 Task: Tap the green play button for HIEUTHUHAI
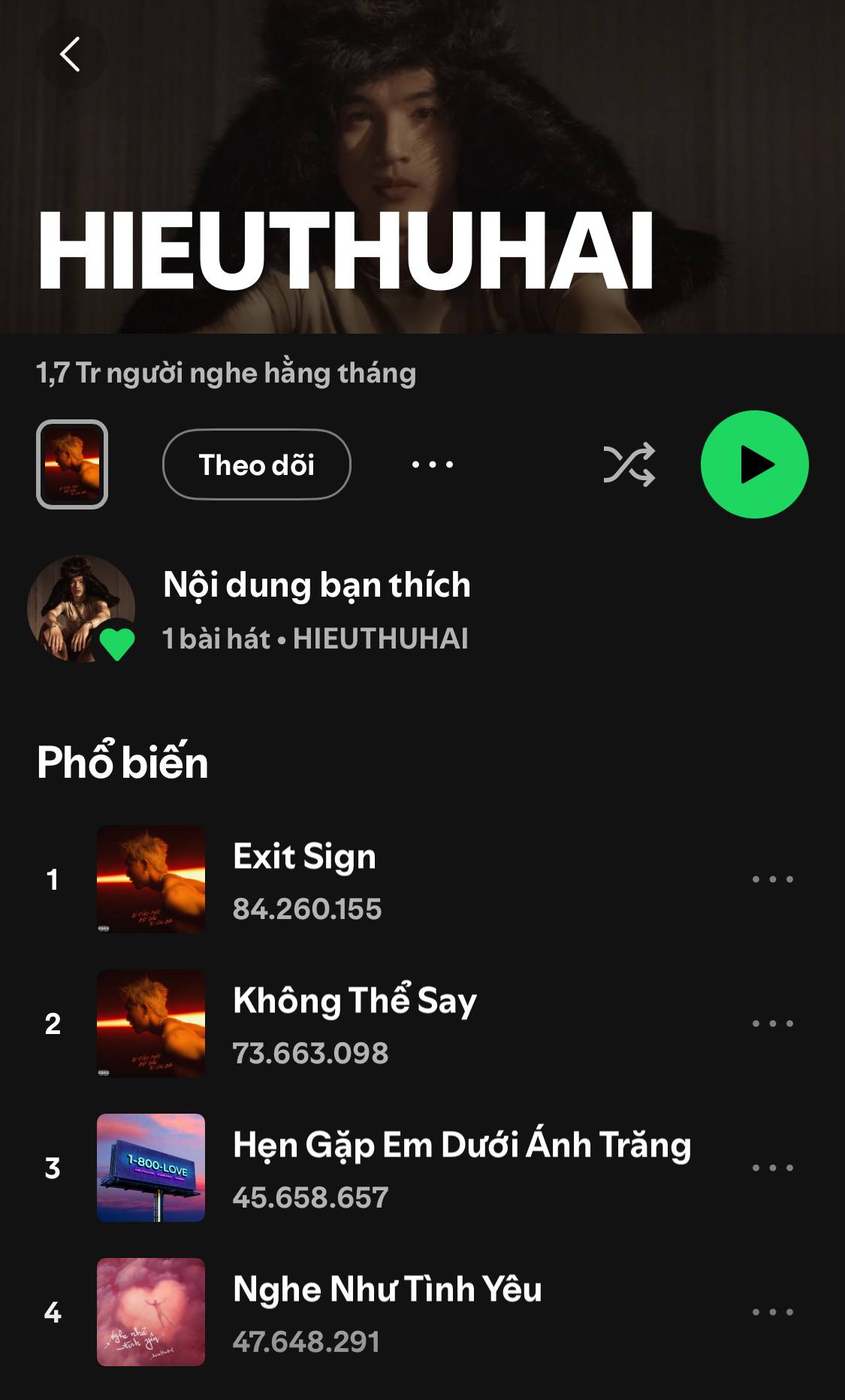coord(753,464)
